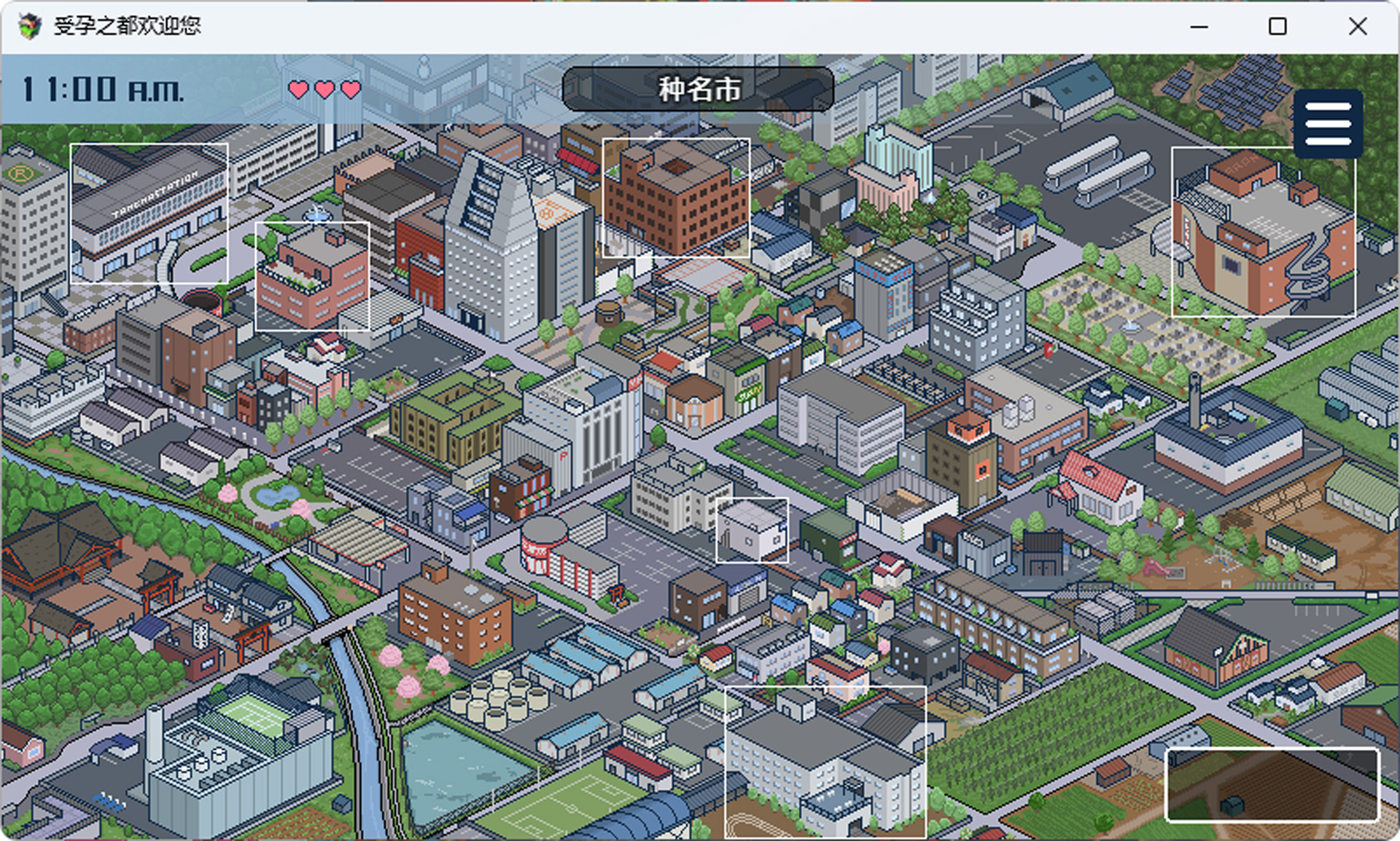Open the hamburger menu button

[x=1328, y=123]
